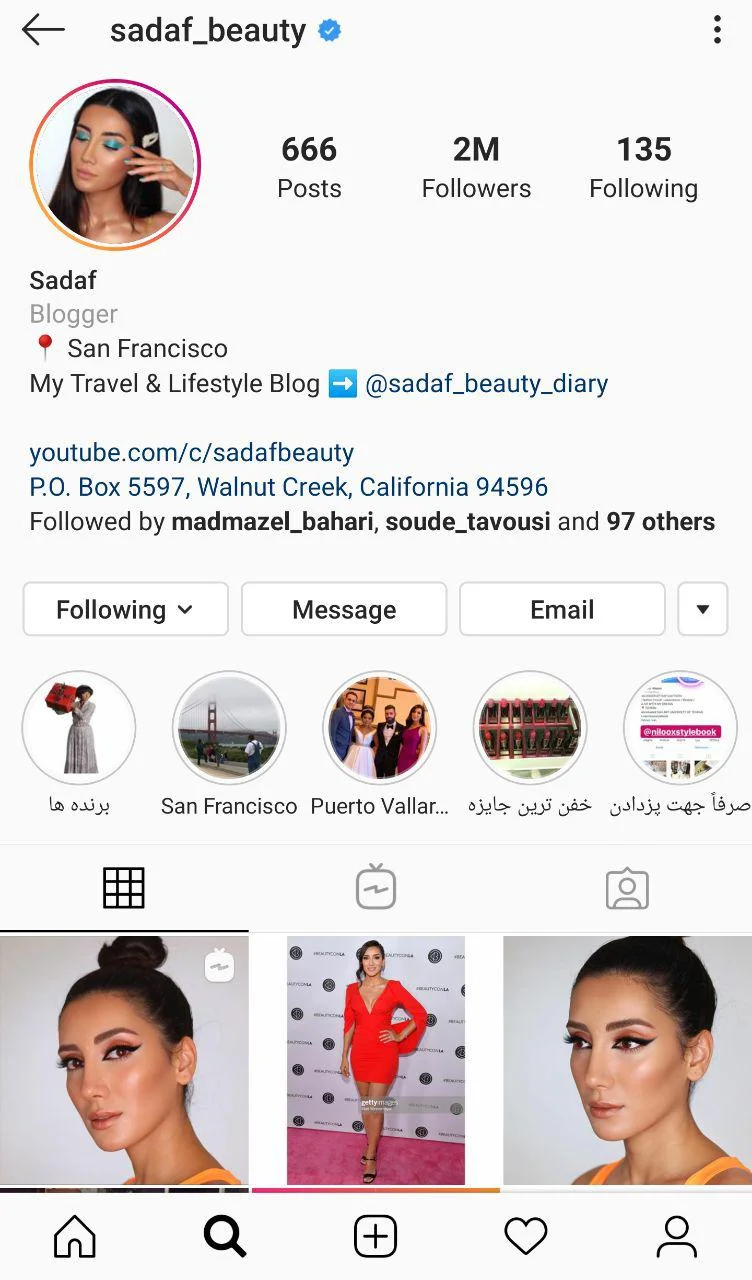Open the three-dot overflow menu

717,30
